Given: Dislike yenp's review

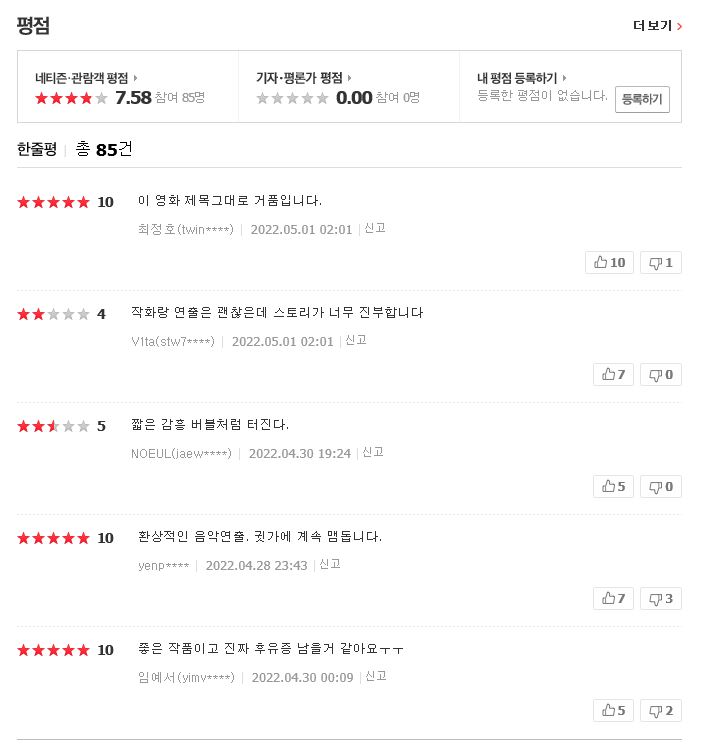Looking at the screenshot, I should tap(660, 598).
